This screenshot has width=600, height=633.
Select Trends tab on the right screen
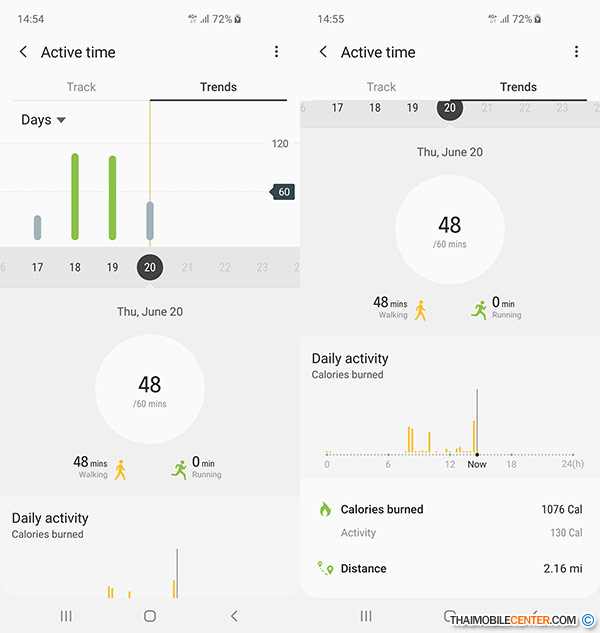(x=518, y=87)
